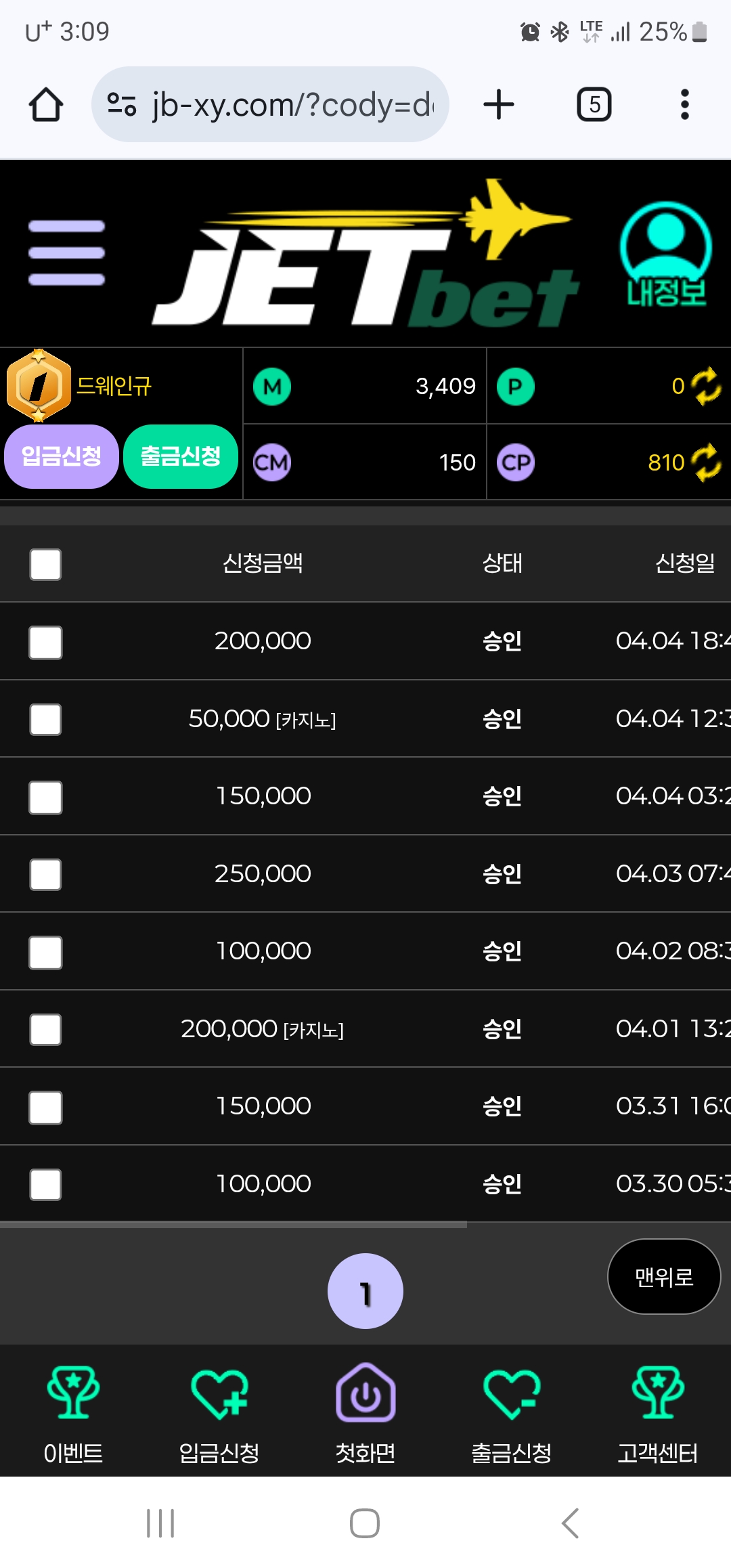This screenshot has height=1568, width=731.
Task: Go to page 1 of the list
Action: [x=365, y=1291]
